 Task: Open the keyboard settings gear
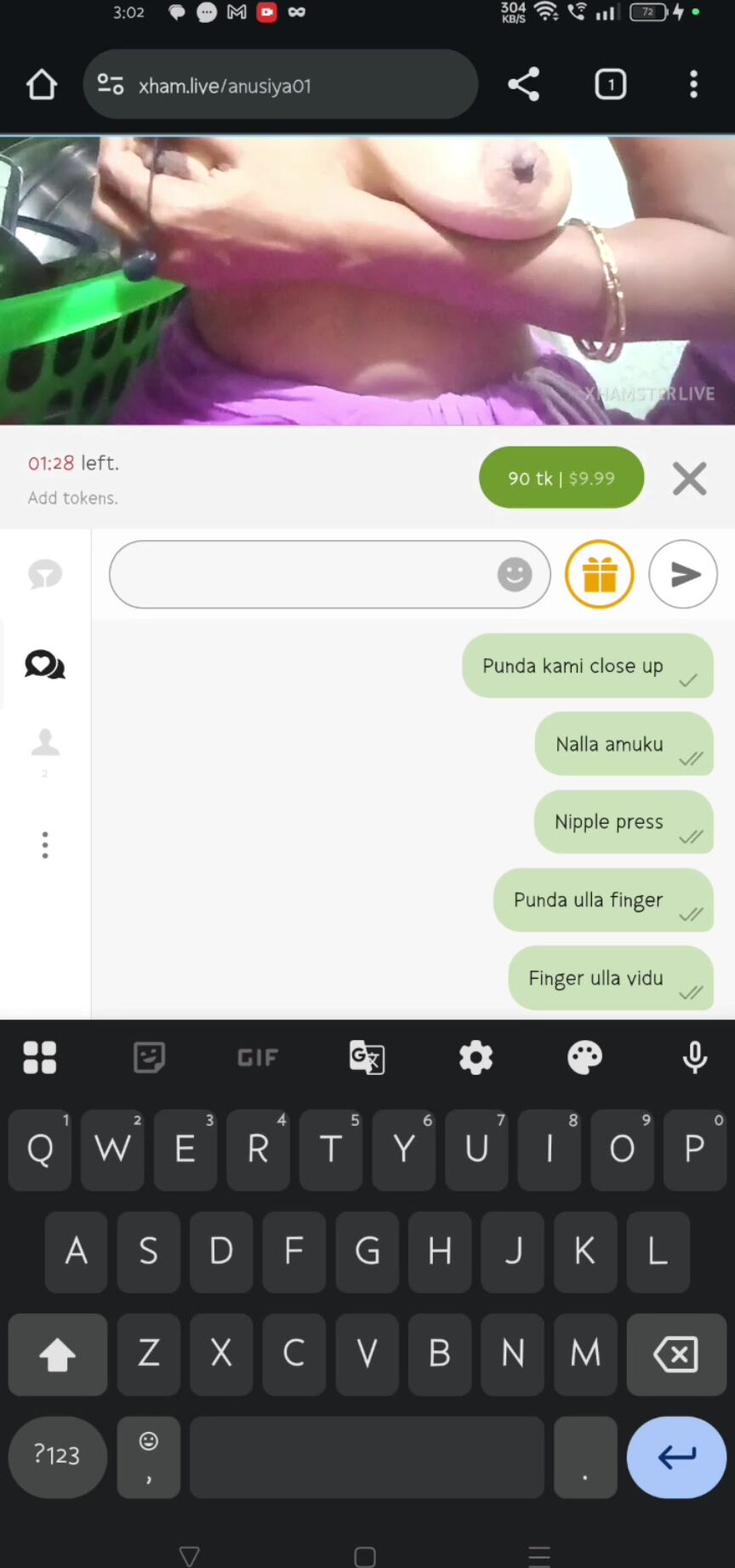tap(476, 1057)
